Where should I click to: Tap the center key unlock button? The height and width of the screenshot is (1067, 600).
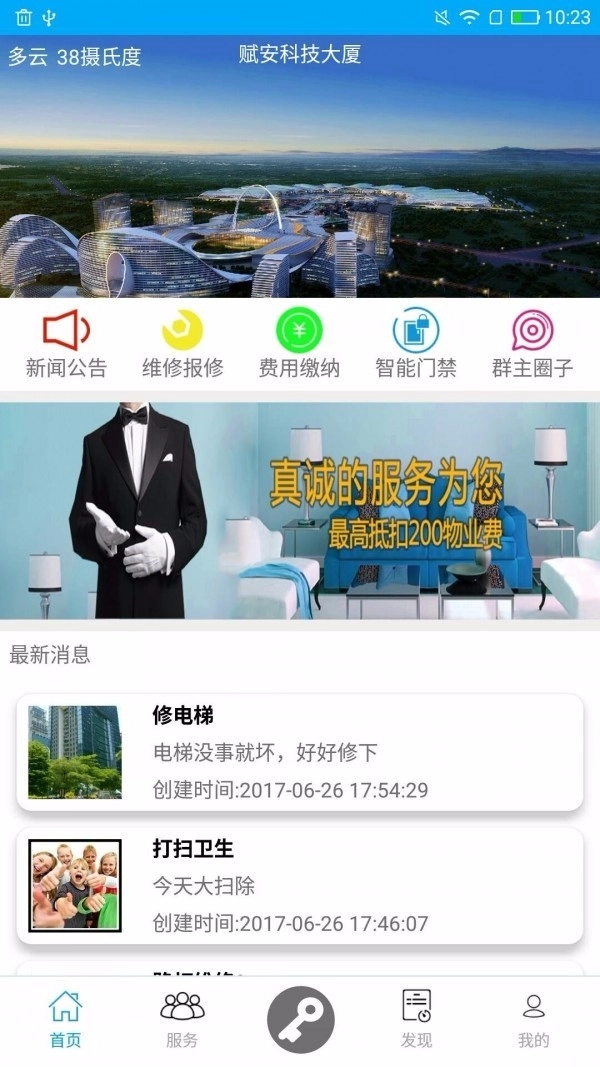pos(300,1020)
